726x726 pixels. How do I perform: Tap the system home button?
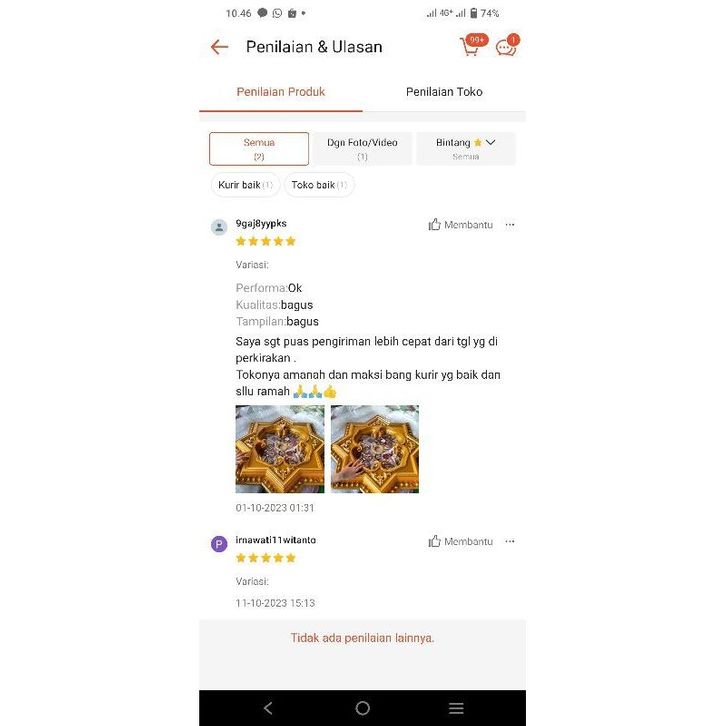pyautogui.click(x=363, y=708)
